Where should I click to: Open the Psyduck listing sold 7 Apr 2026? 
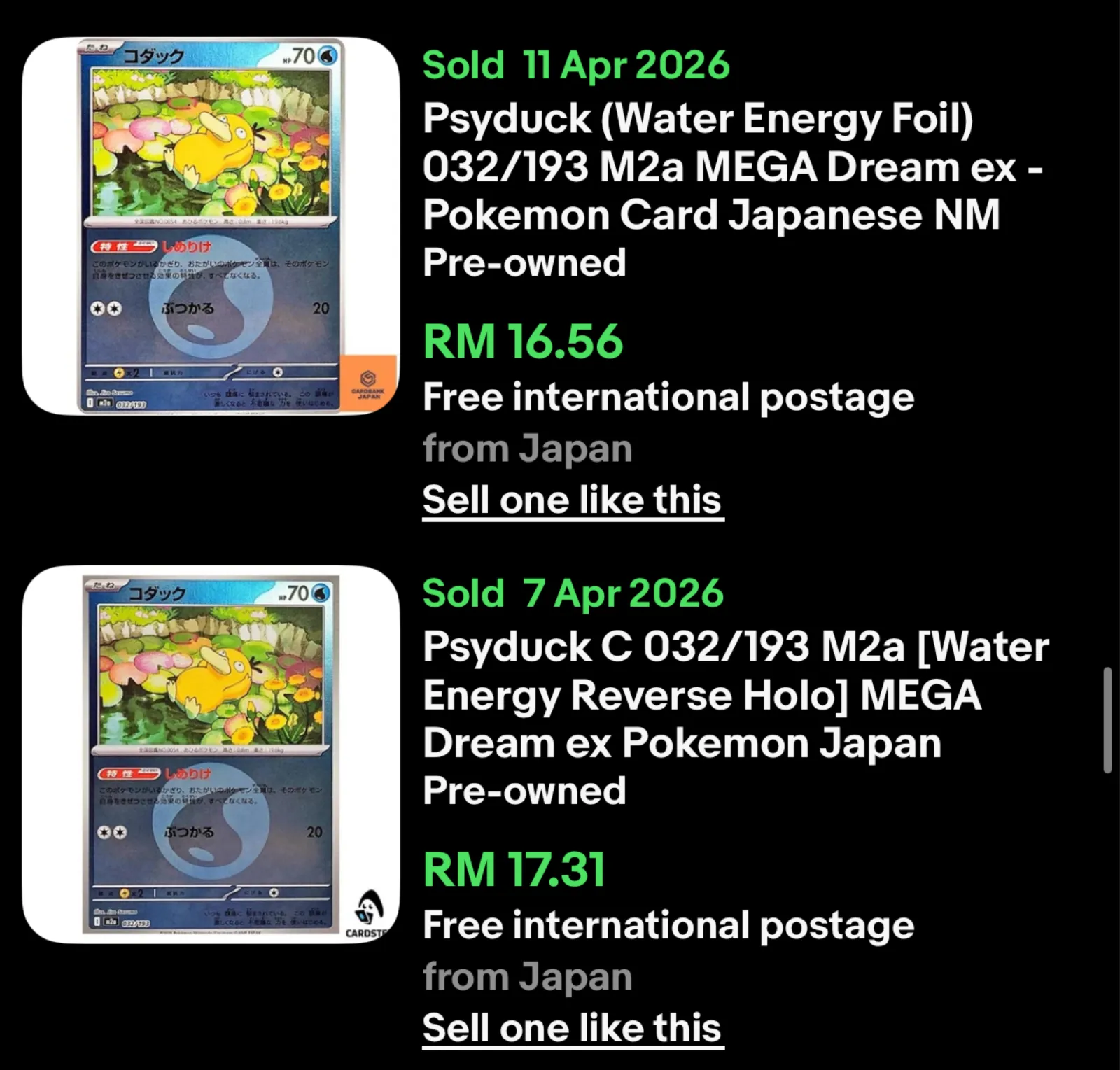coord(210,754)
